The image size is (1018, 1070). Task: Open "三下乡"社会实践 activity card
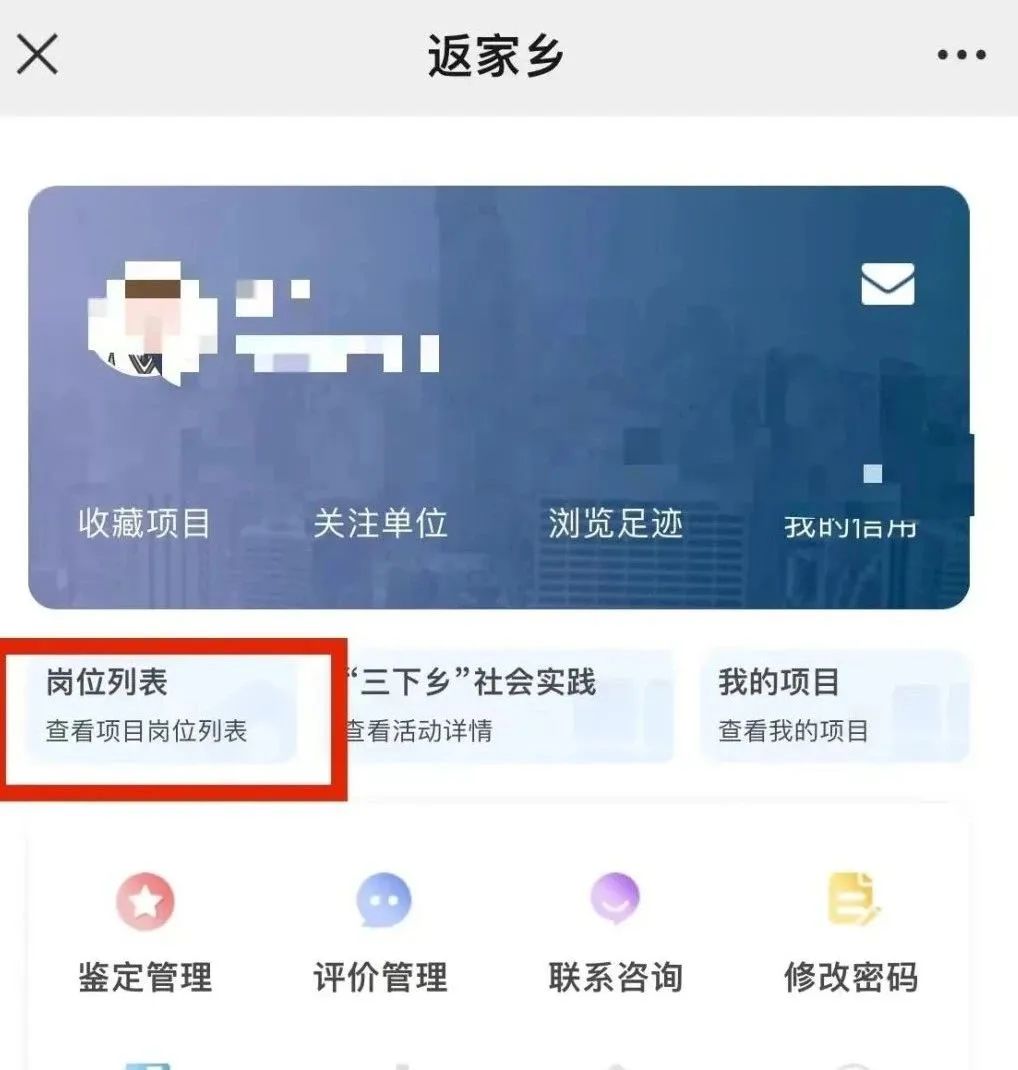coord(500,706)
